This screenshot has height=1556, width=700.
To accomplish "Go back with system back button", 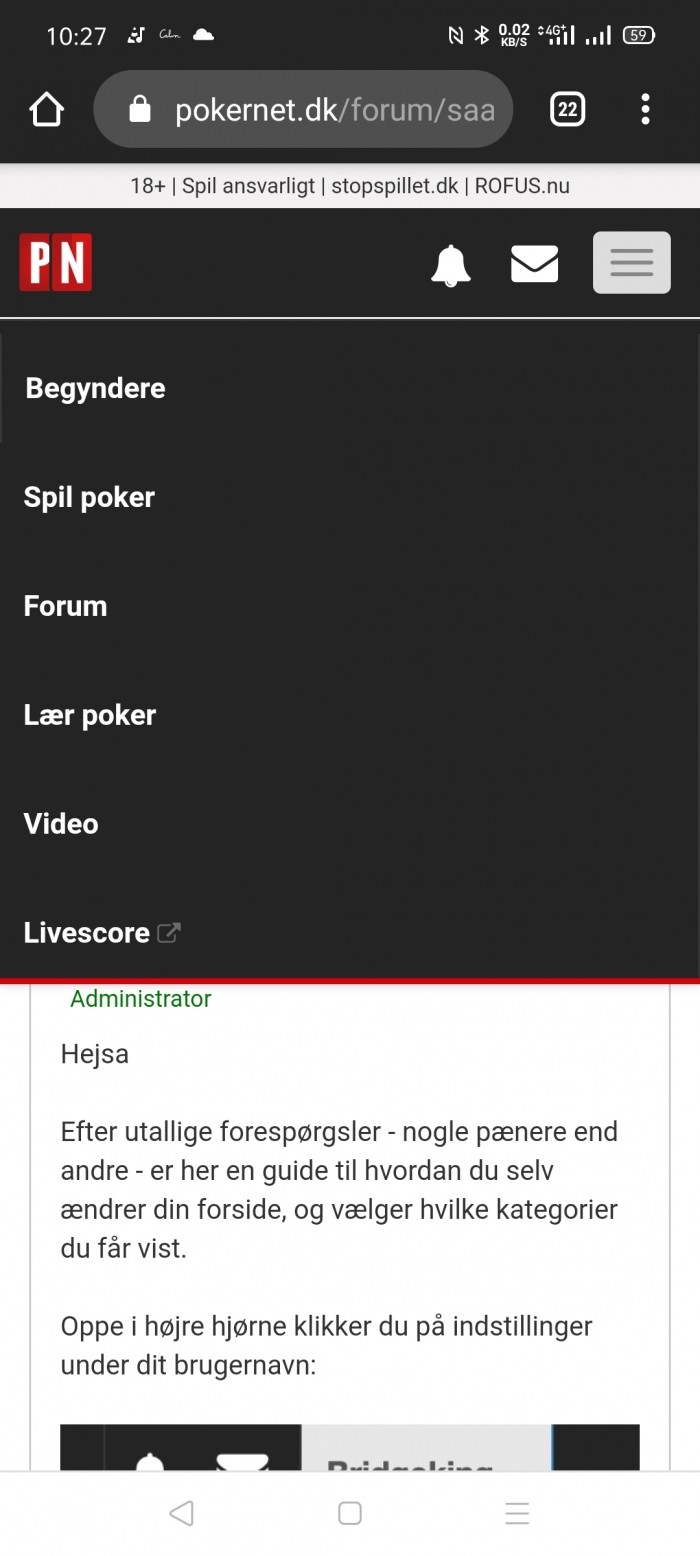I will pos(181,1513).
